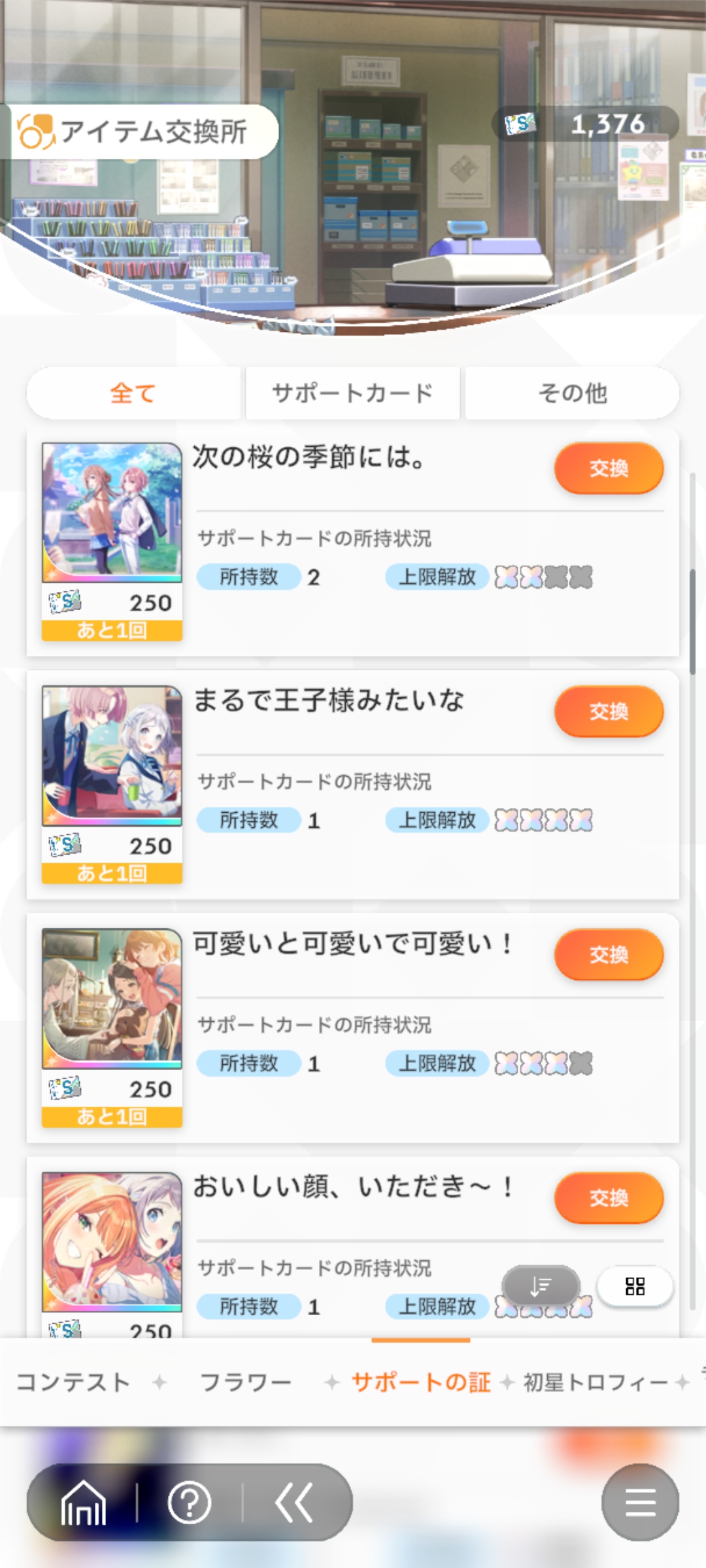Viewport: 706px width, 1568px height.
Task: Open the フラワー shop tab
Action: pyautogui.click(x=245, y=1382)
